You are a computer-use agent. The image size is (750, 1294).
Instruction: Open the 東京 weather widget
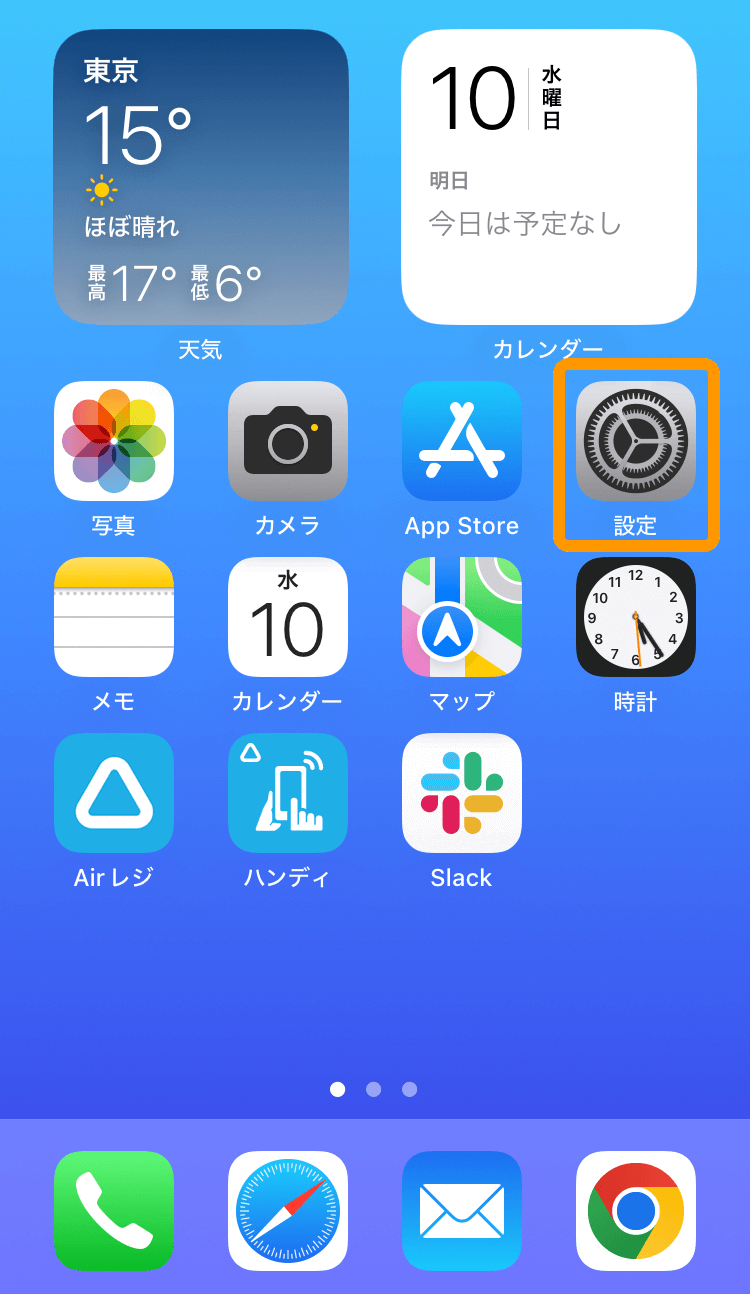tap(201, 177)
